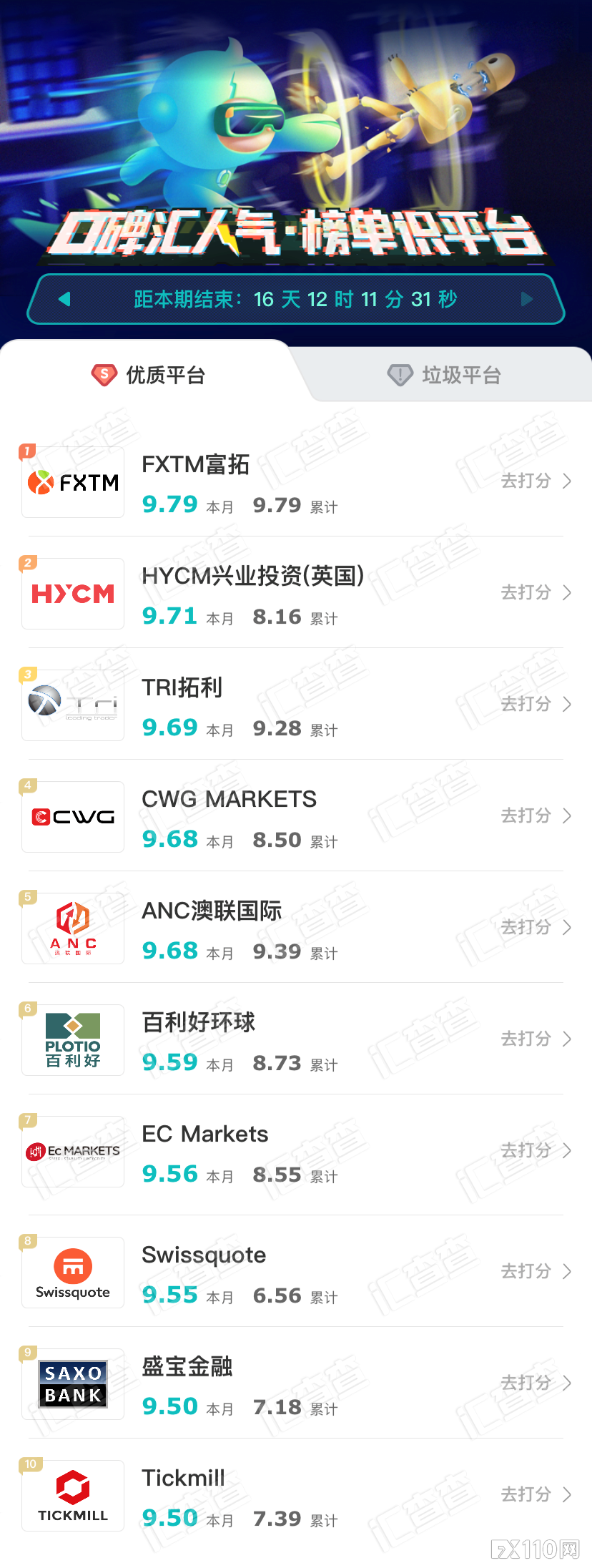Screen dimensions: 592x1568
Task: Click the right arrow on the countdown bar
Action: pyautogui.click(x=527, y=299)
